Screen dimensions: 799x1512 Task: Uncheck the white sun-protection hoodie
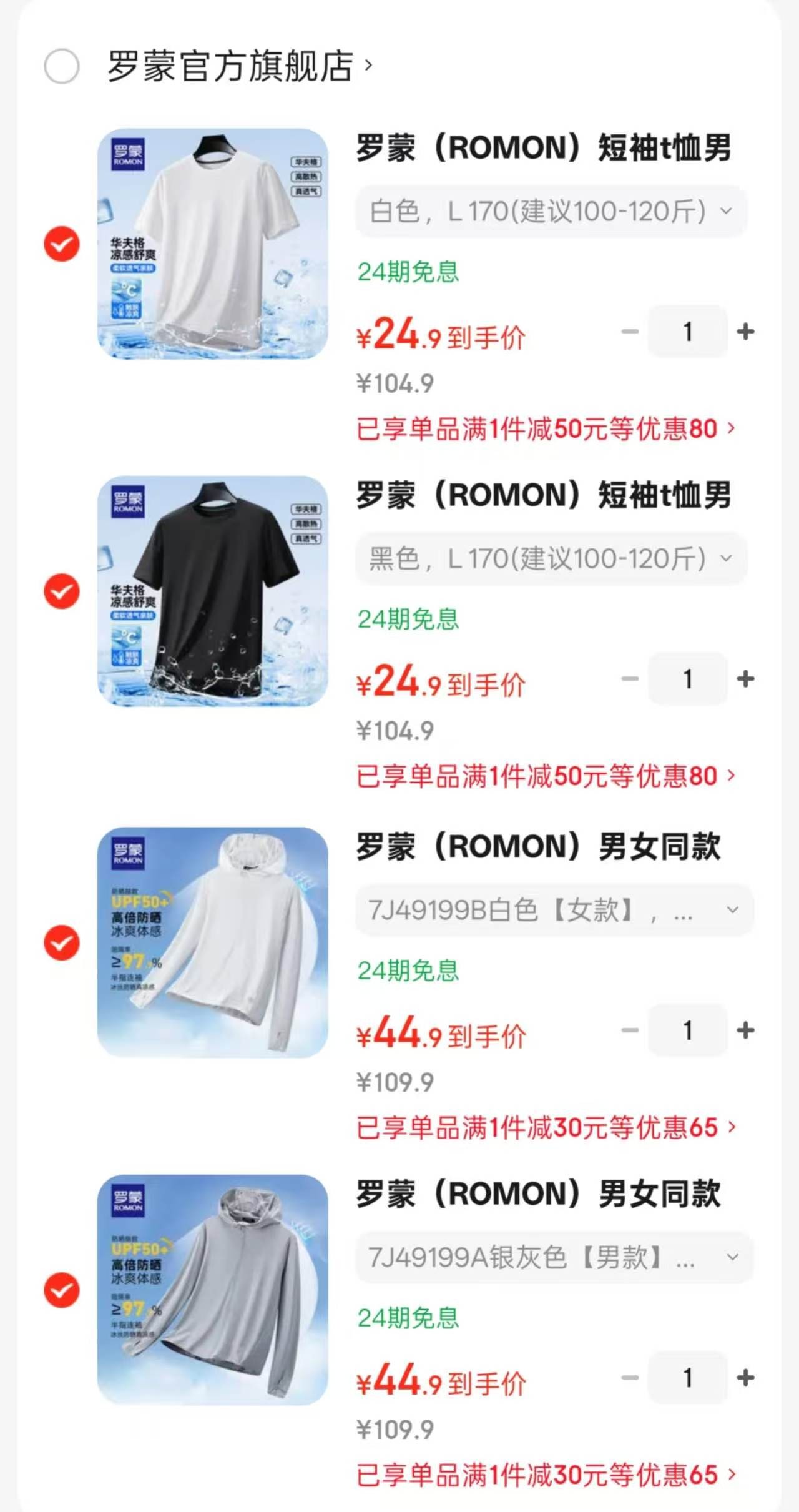[62, 942]
